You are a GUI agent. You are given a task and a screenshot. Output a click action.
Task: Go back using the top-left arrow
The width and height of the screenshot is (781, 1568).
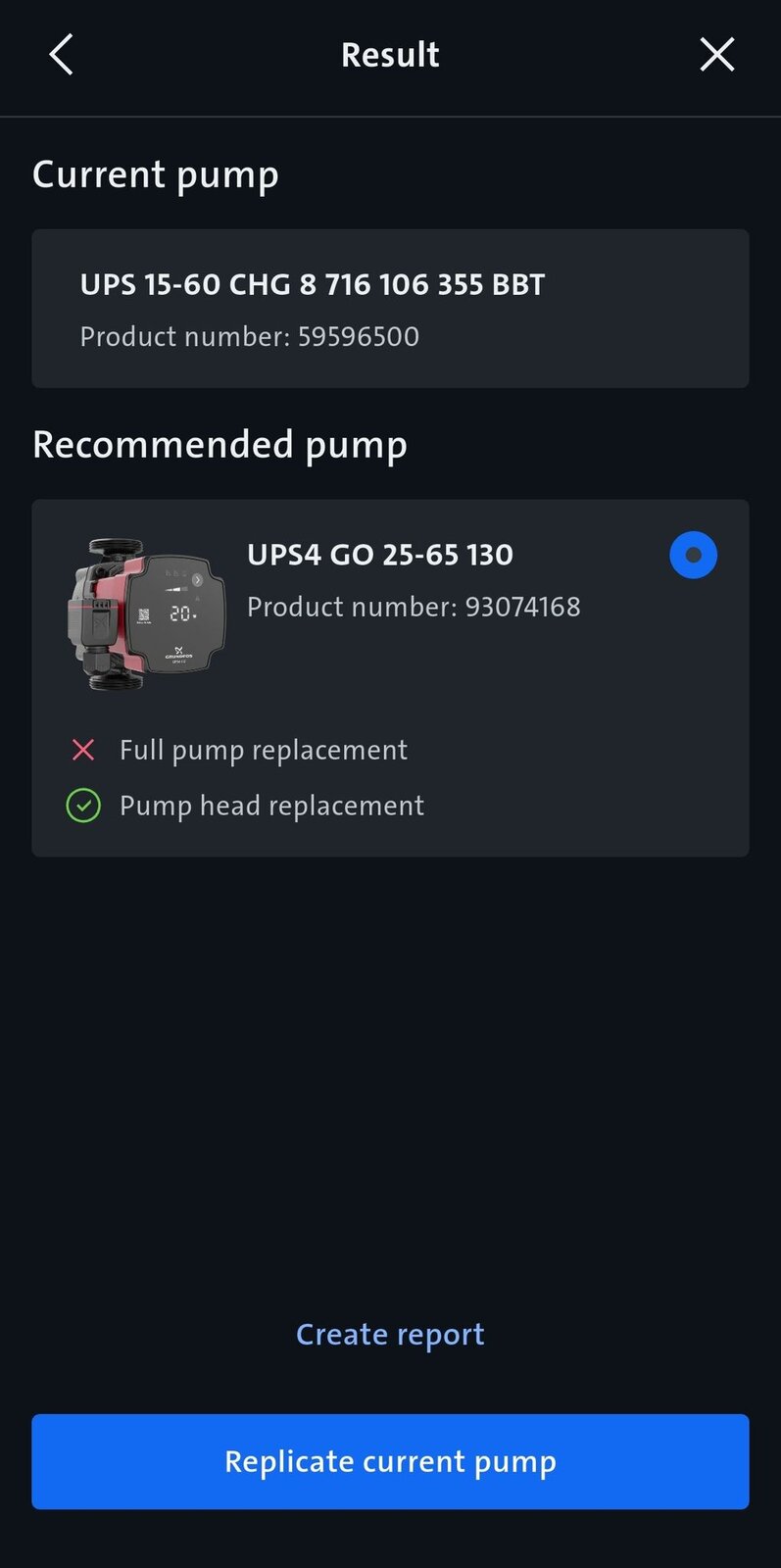pyautogui.click(x=62, y=55)
